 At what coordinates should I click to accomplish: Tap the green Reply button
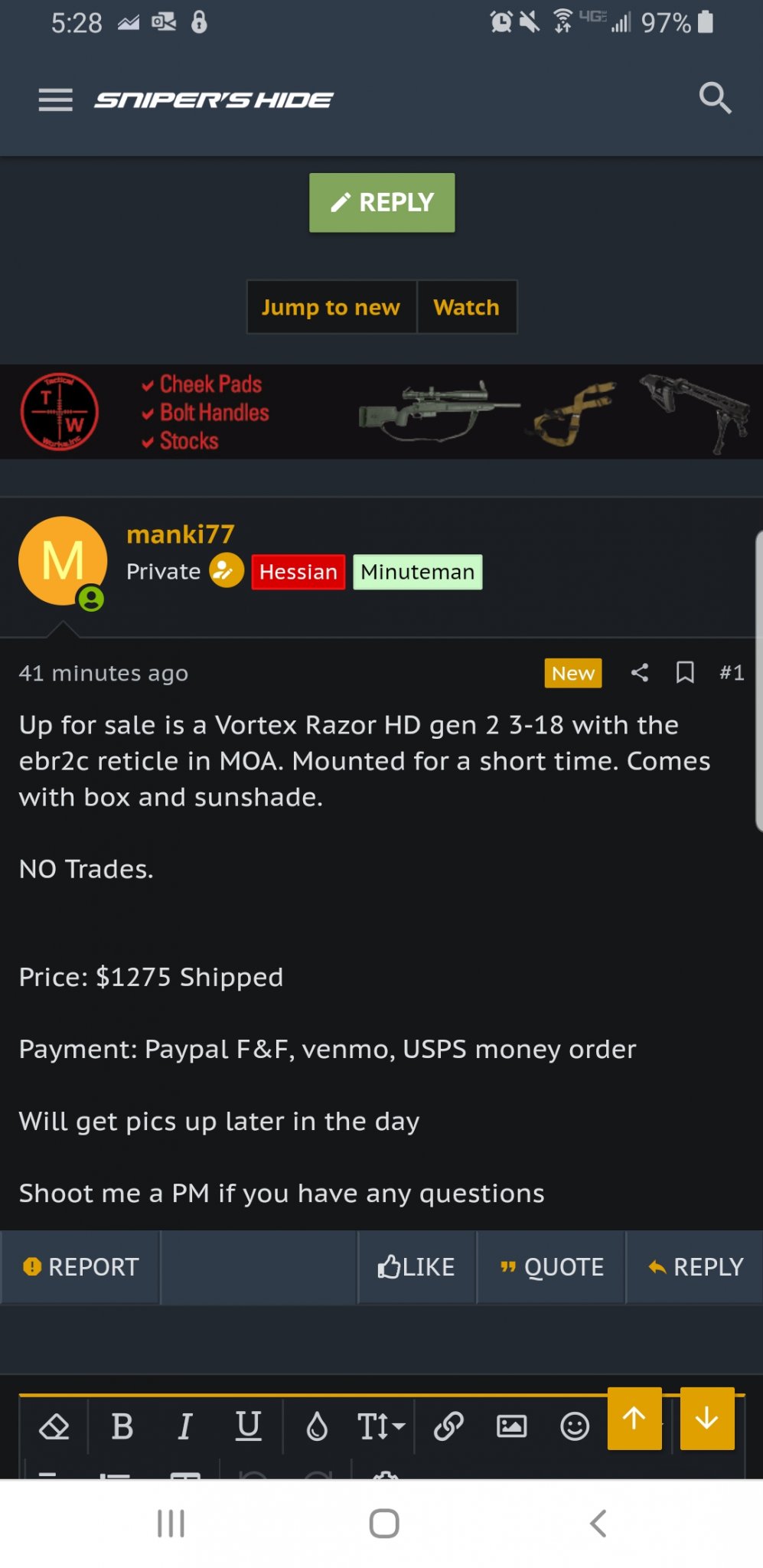click(382, 202)
